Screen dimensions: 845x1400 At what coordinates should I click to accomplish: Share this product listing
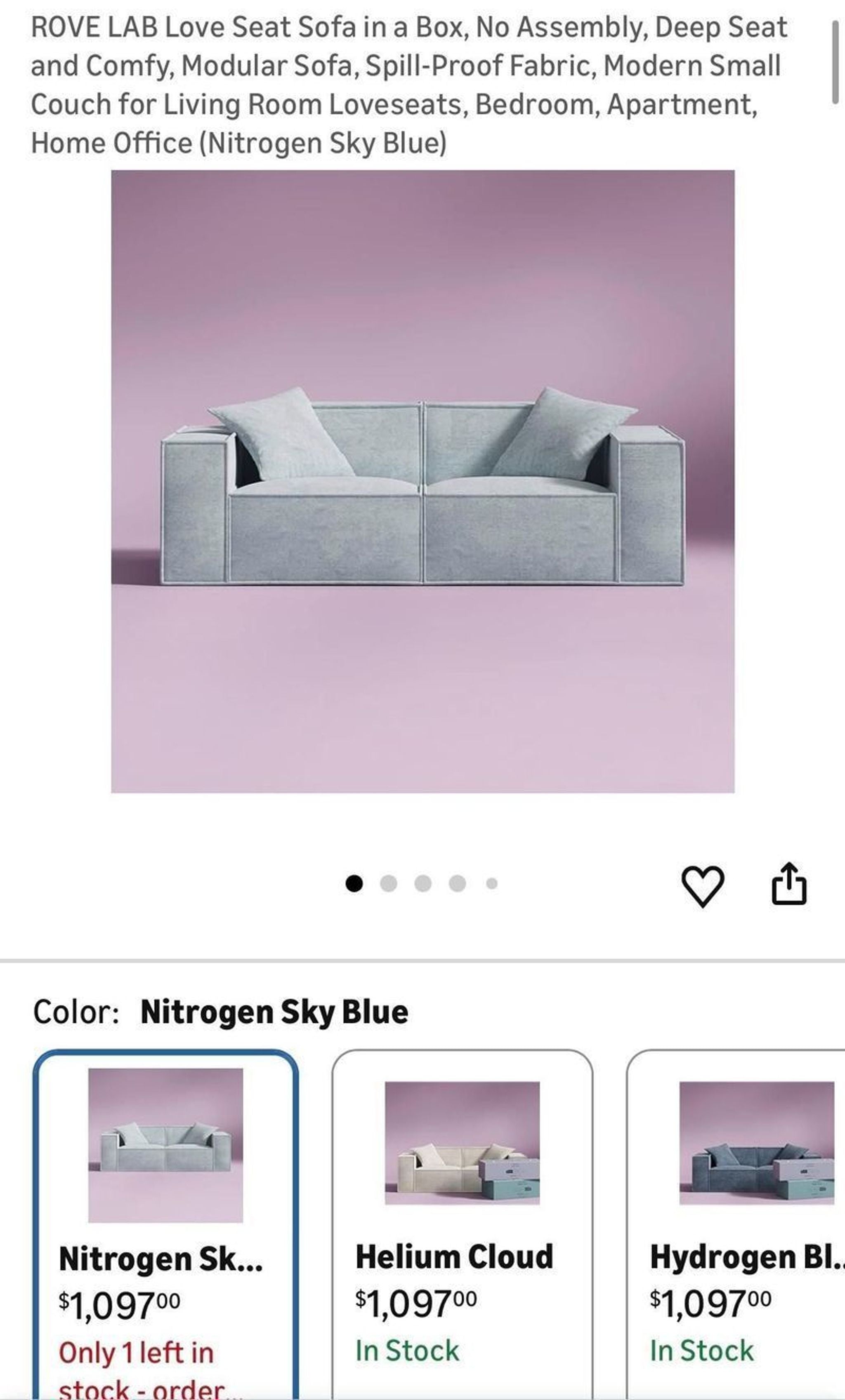point(789,884)
